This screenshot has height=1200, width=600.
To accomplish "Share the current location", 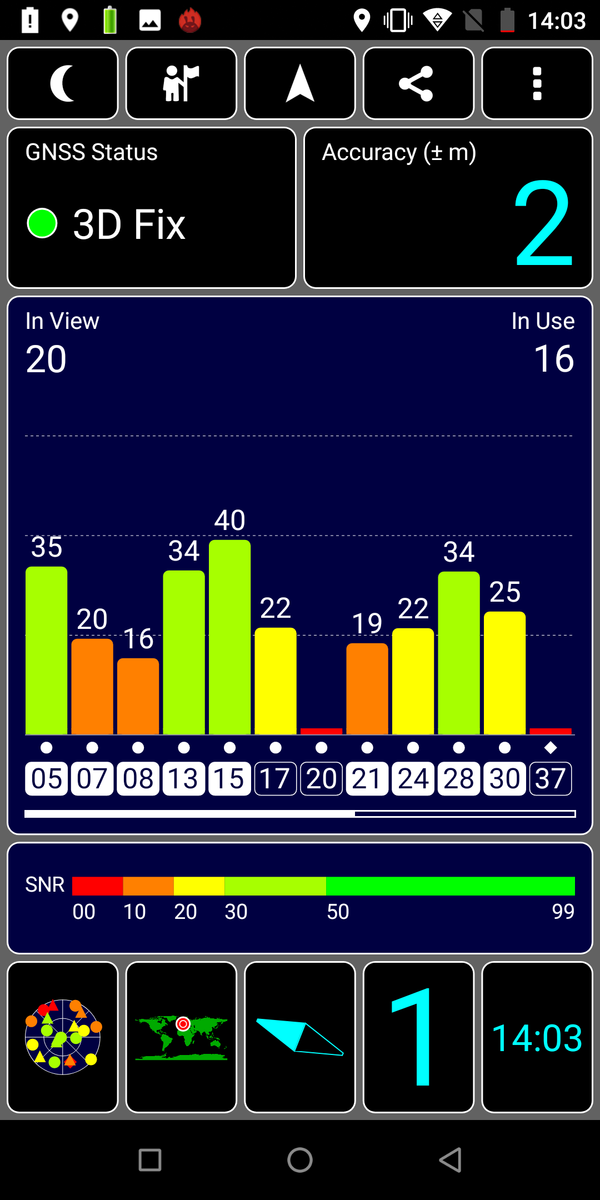I will tap(418, 84).
